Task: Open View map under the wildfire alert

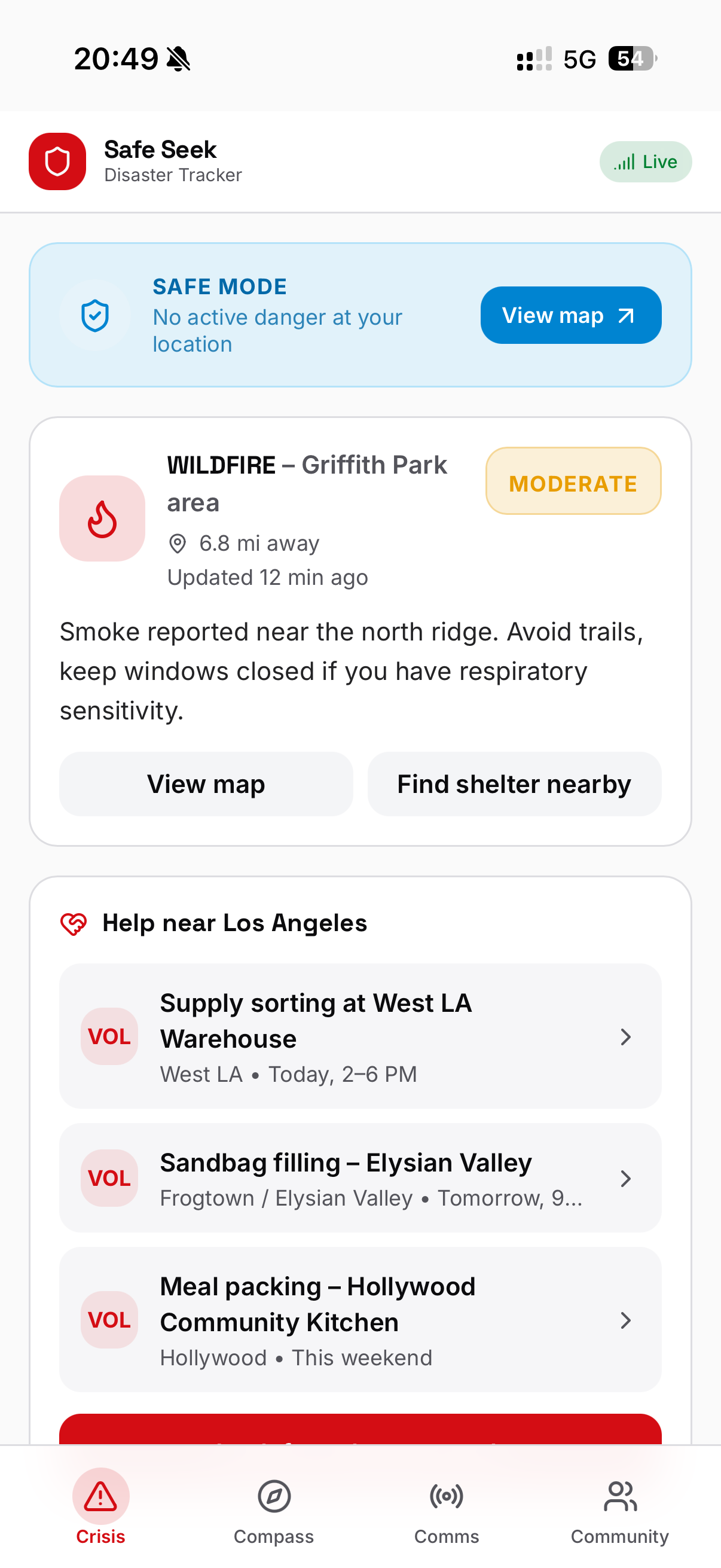Action: coord(206,784)
